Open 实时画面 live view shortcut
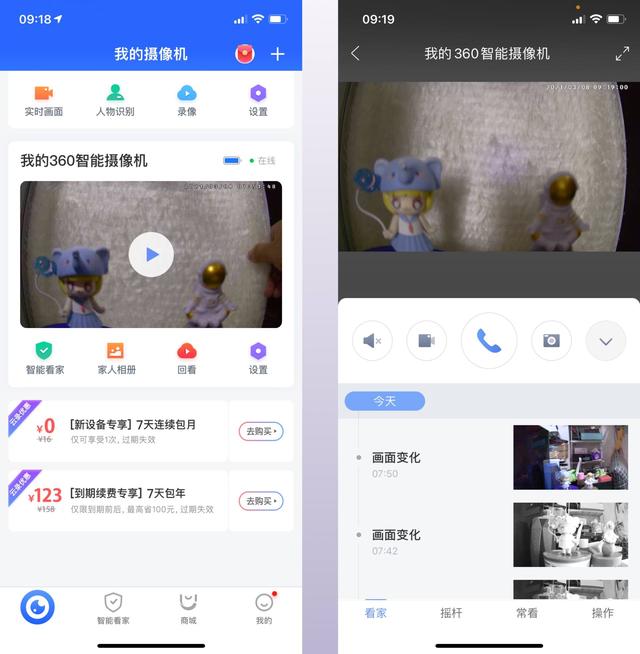Image resolution: width=640 pixels, height=654 pixels. (x=43, y=100)
